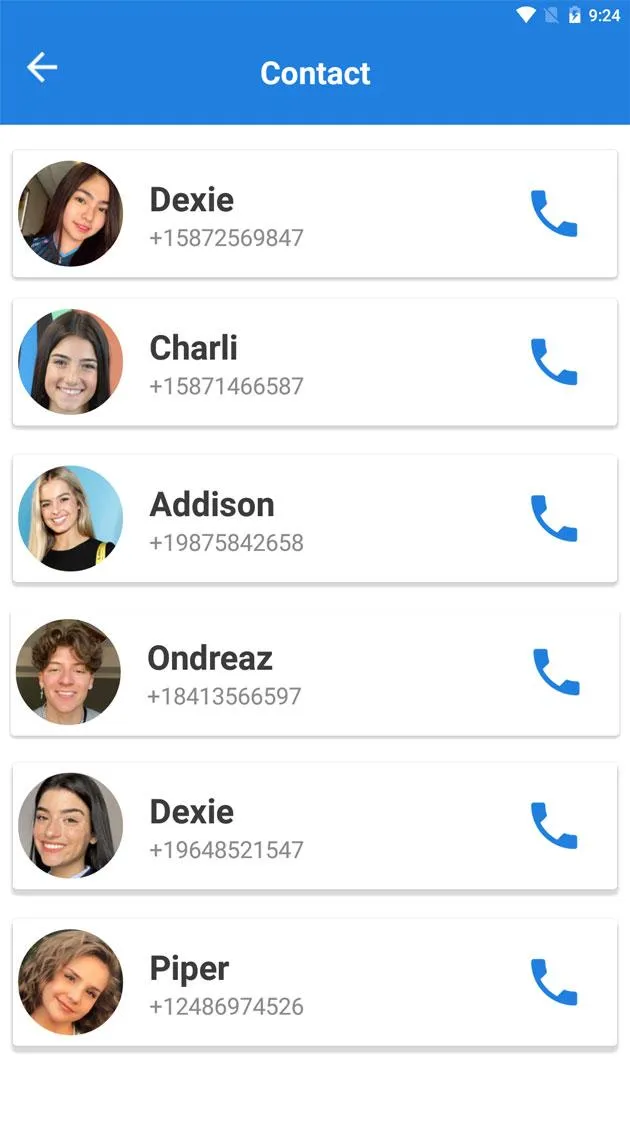Open the Dexie contact with number +15872569847
Image resolution: width=630 pixels, height=1130 pixels.
coord(315,214)
